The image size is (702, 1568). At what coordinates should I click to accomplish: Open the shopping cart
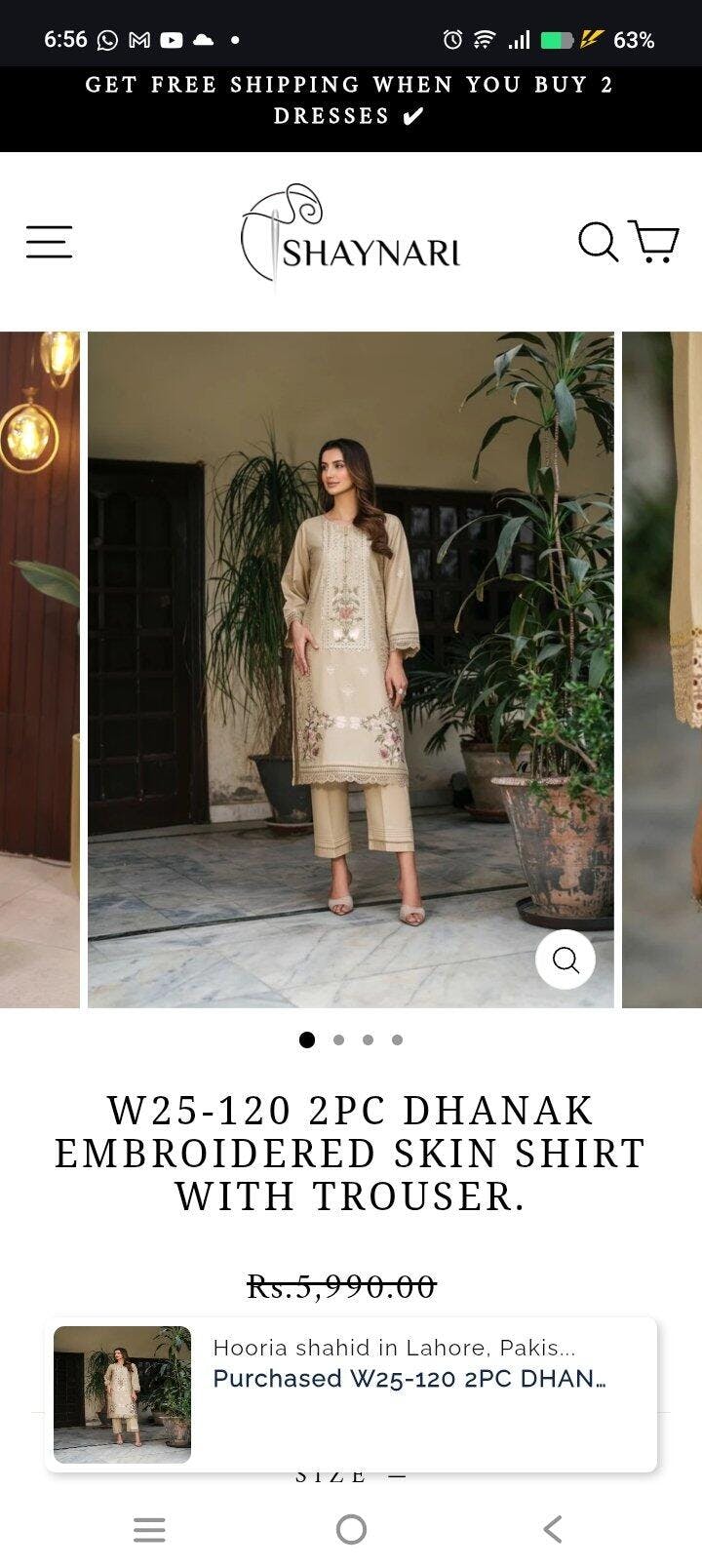click(654, 240)
